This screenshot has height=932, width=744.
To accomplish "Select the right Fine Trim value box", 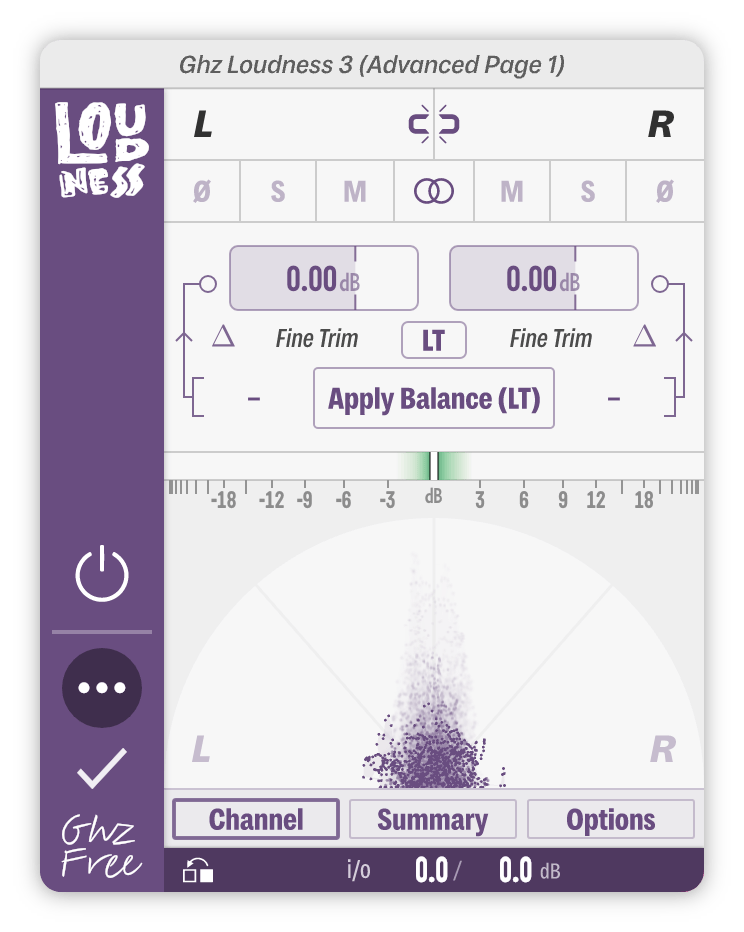I will [544, 278].
